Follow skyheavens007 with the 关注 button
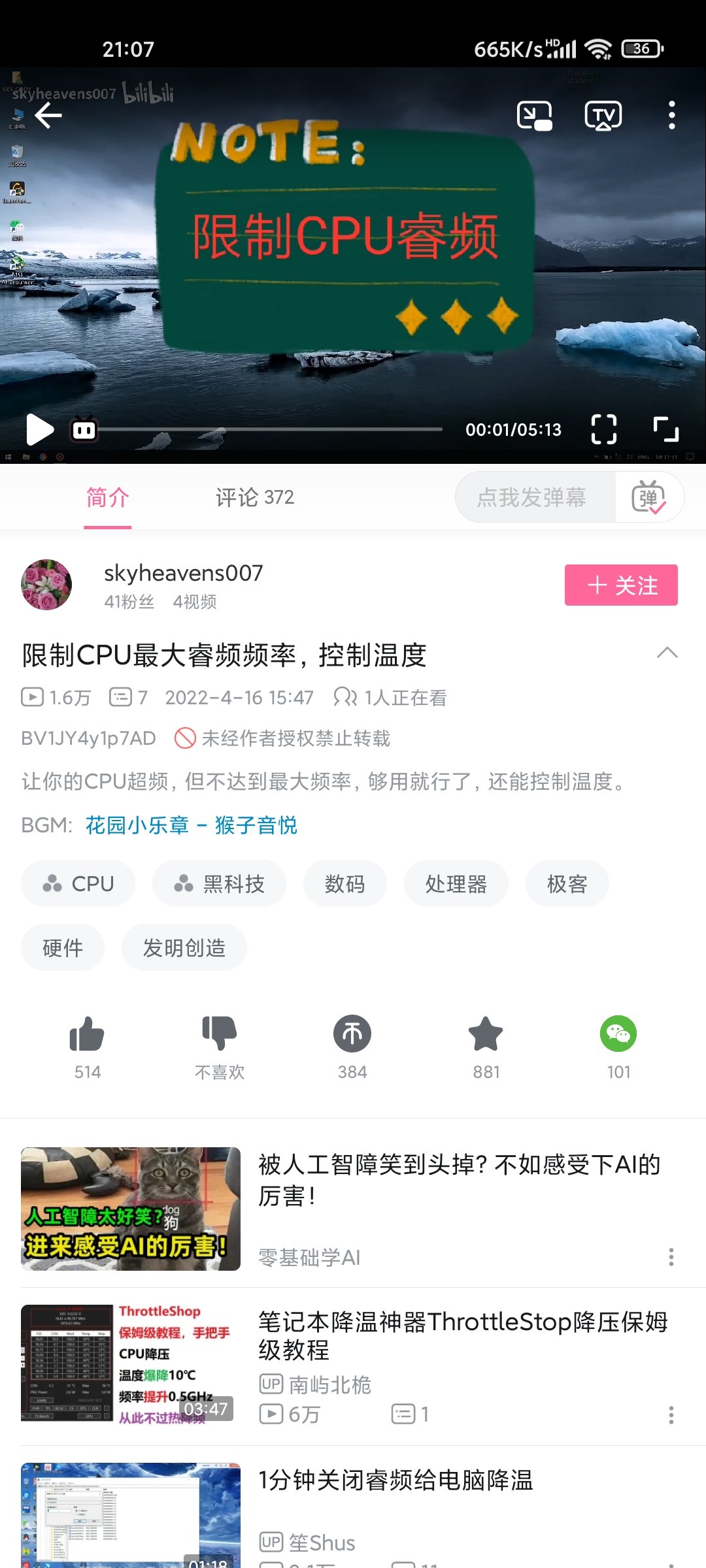706x1568 pixels. (x=620, y=585)
